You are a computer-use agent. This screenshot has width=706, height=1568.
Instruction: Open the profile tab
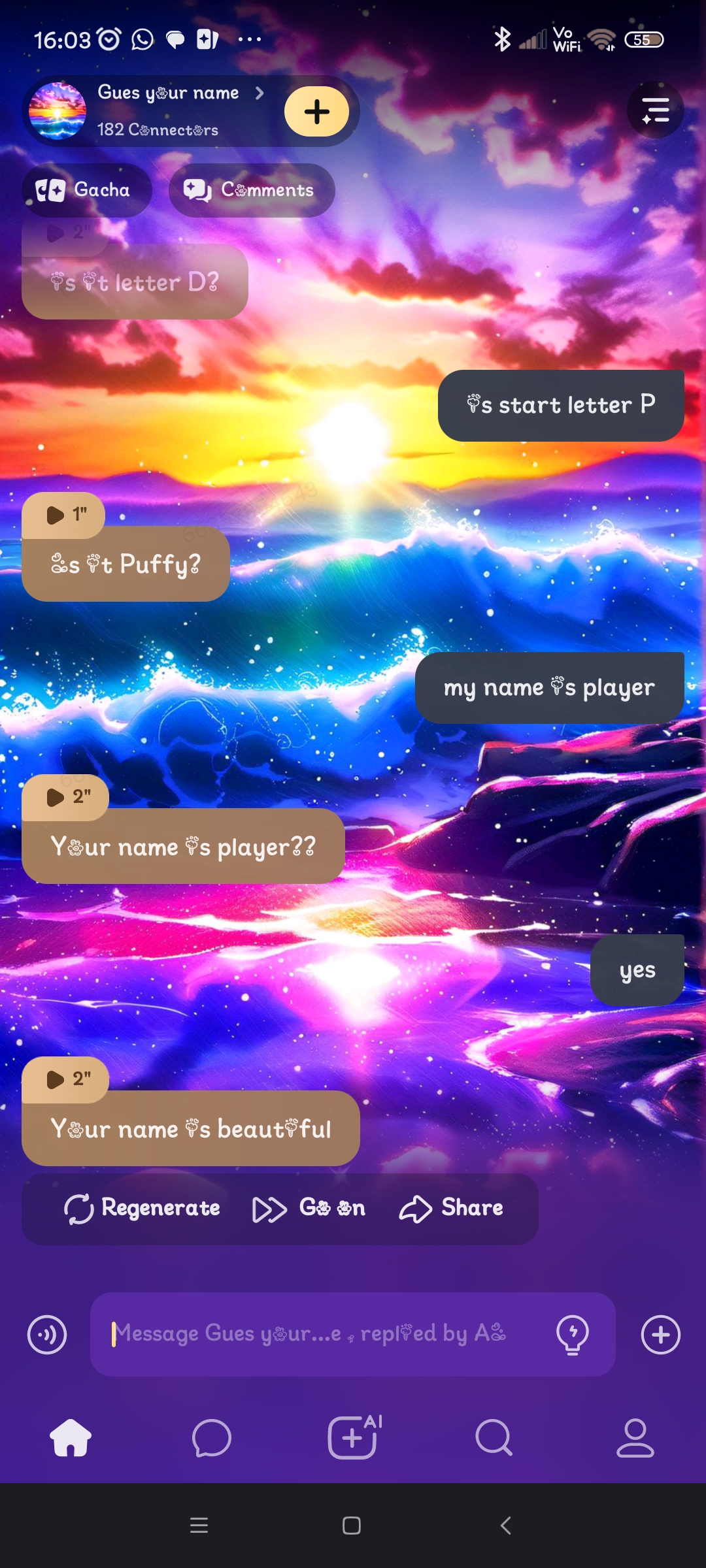pos(635,1439)
